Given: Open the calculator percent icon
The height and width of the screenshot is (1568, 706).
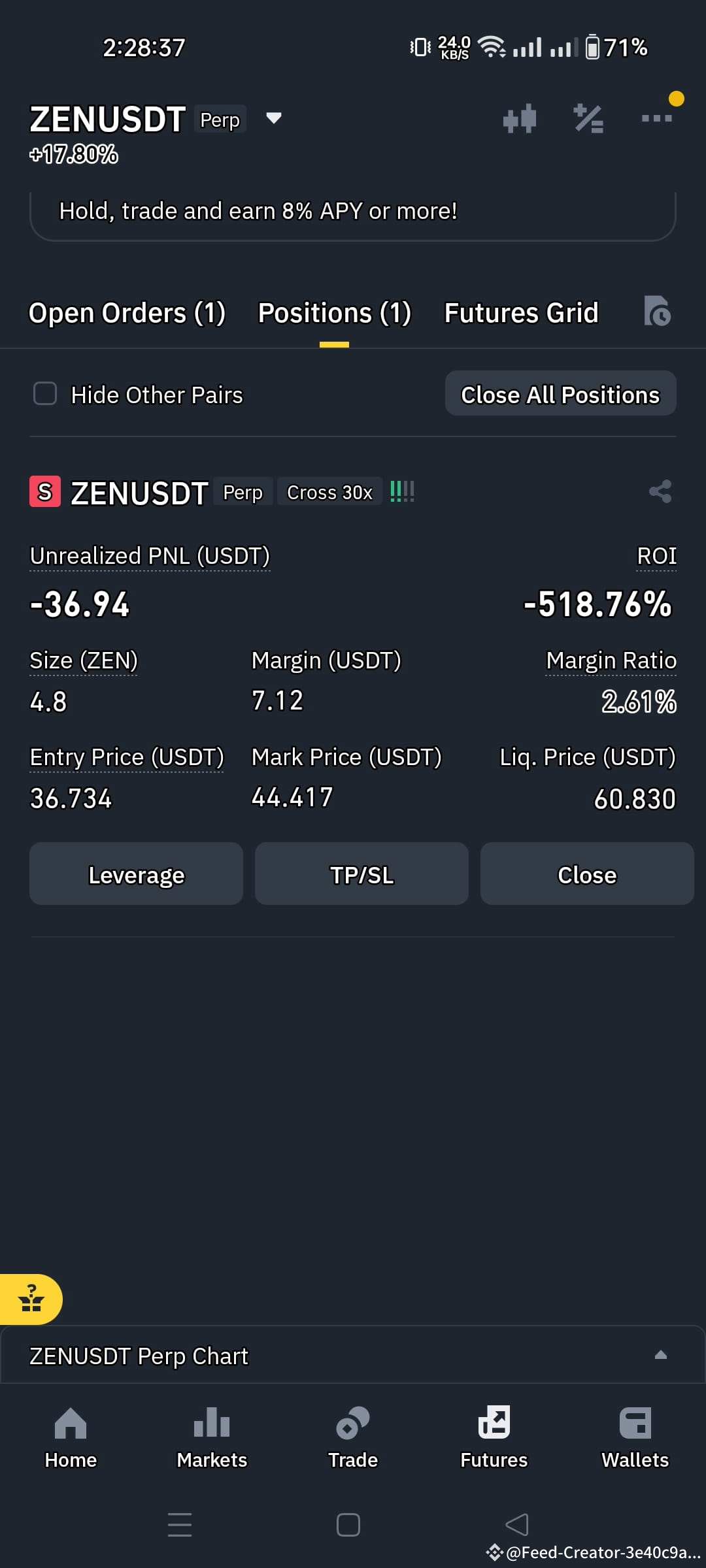Looking at the screenshot, I should [588, 119].
